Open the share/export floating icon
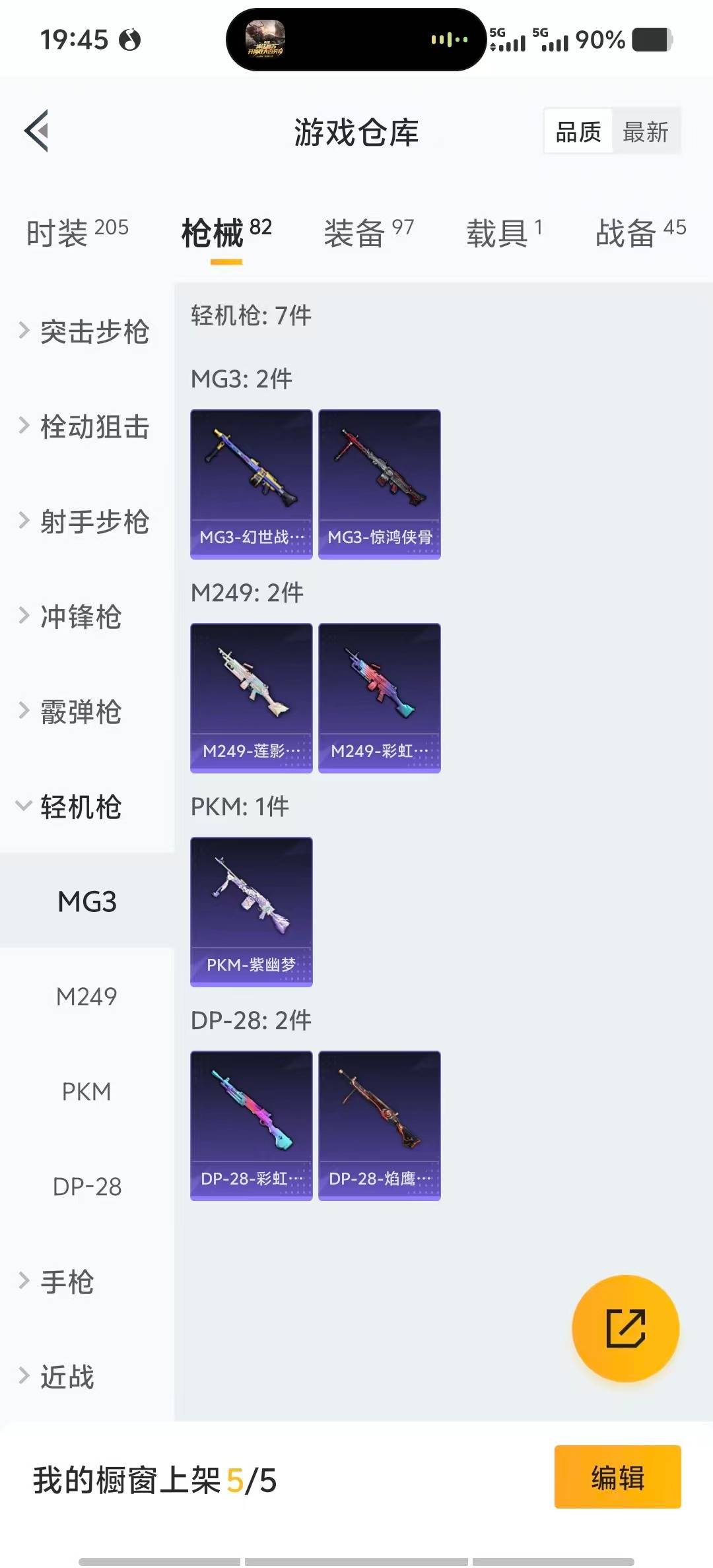Viewport: 713px width, 1568px height. [623, 1328]
